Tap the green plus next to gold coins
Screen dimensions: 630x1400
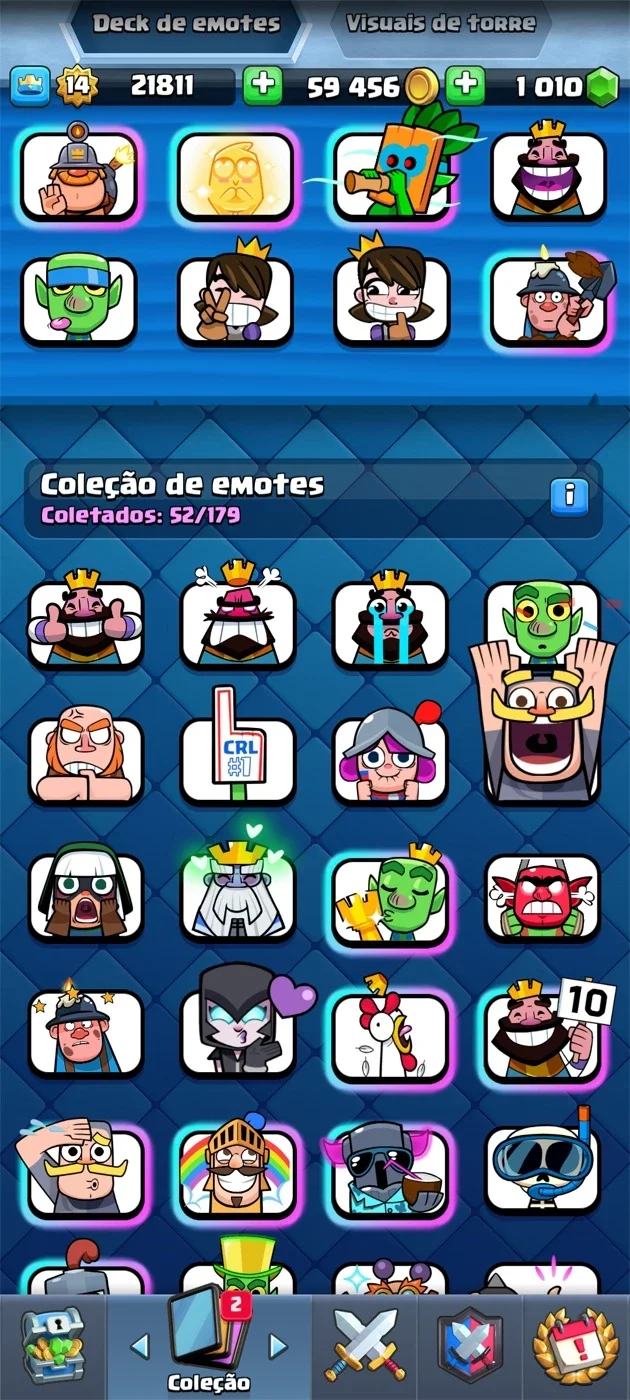pyautogui.click(x=264, y=87)
